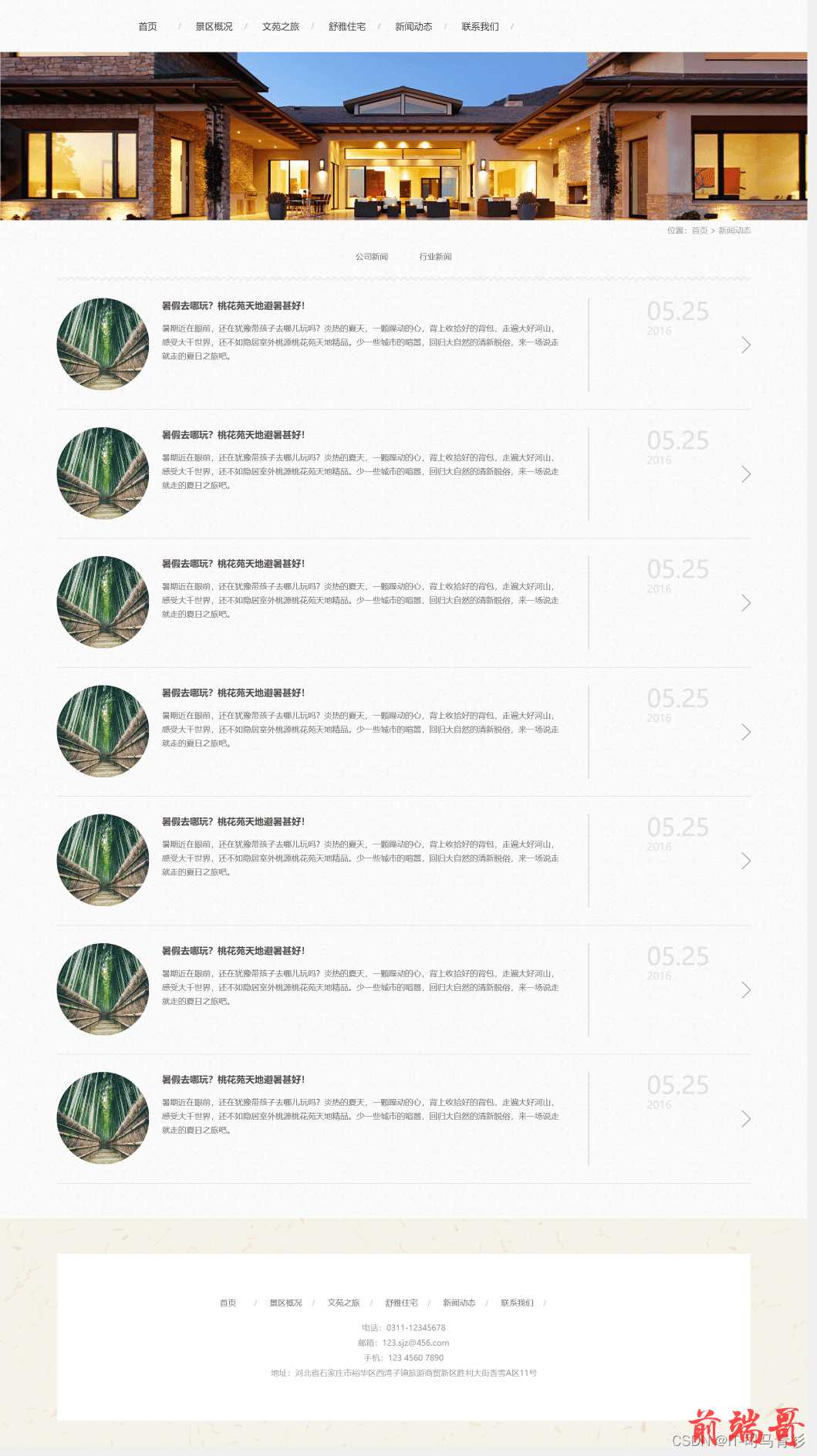Image resolution: width=817 pixels, height=1456 pixels.
Task: Open 文苑之旅 from the header menu
Action: [x=281, y=26]
